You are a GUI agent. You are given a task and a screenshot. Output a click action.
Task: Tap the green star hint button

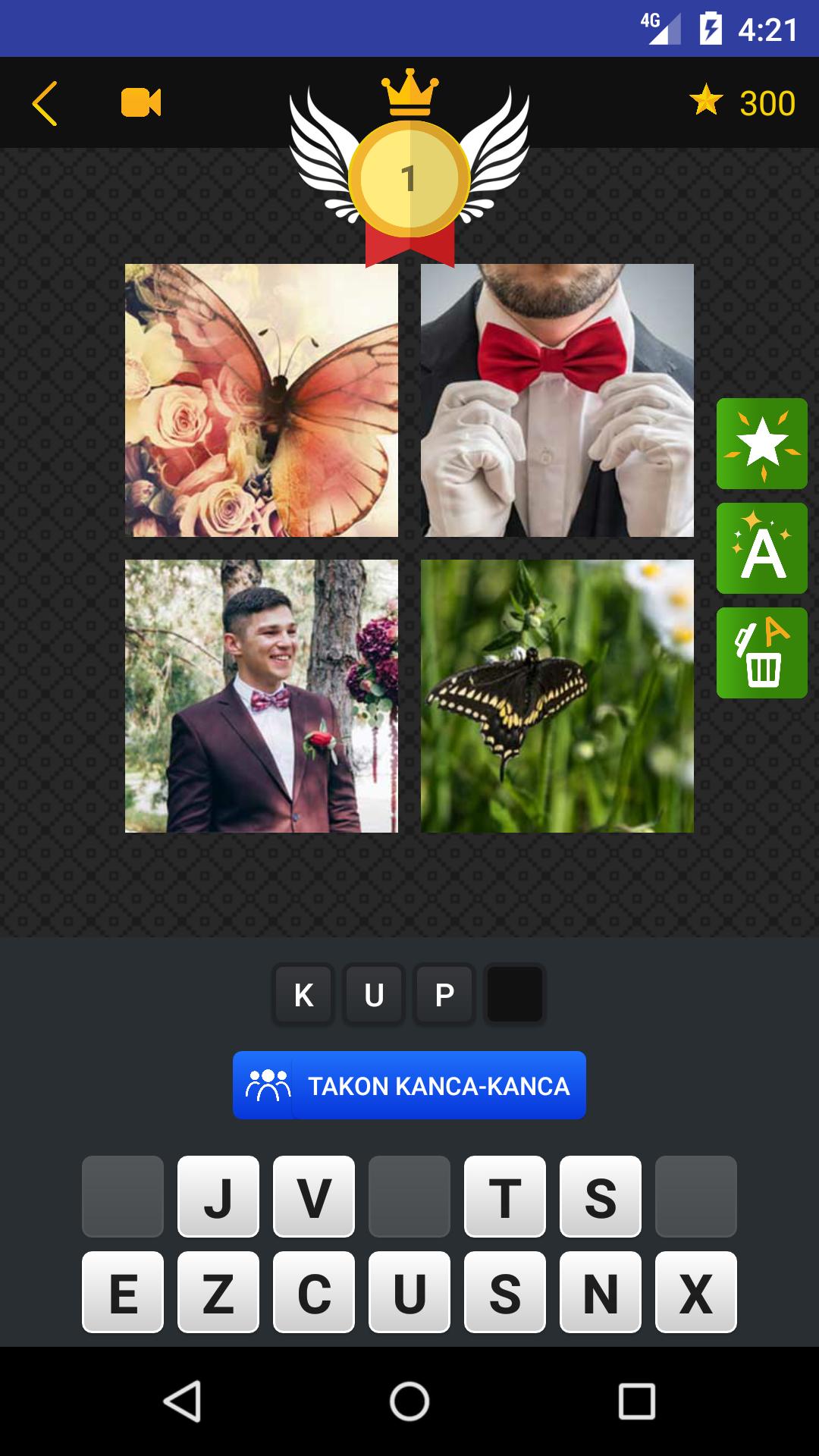(x=761, y=444)
